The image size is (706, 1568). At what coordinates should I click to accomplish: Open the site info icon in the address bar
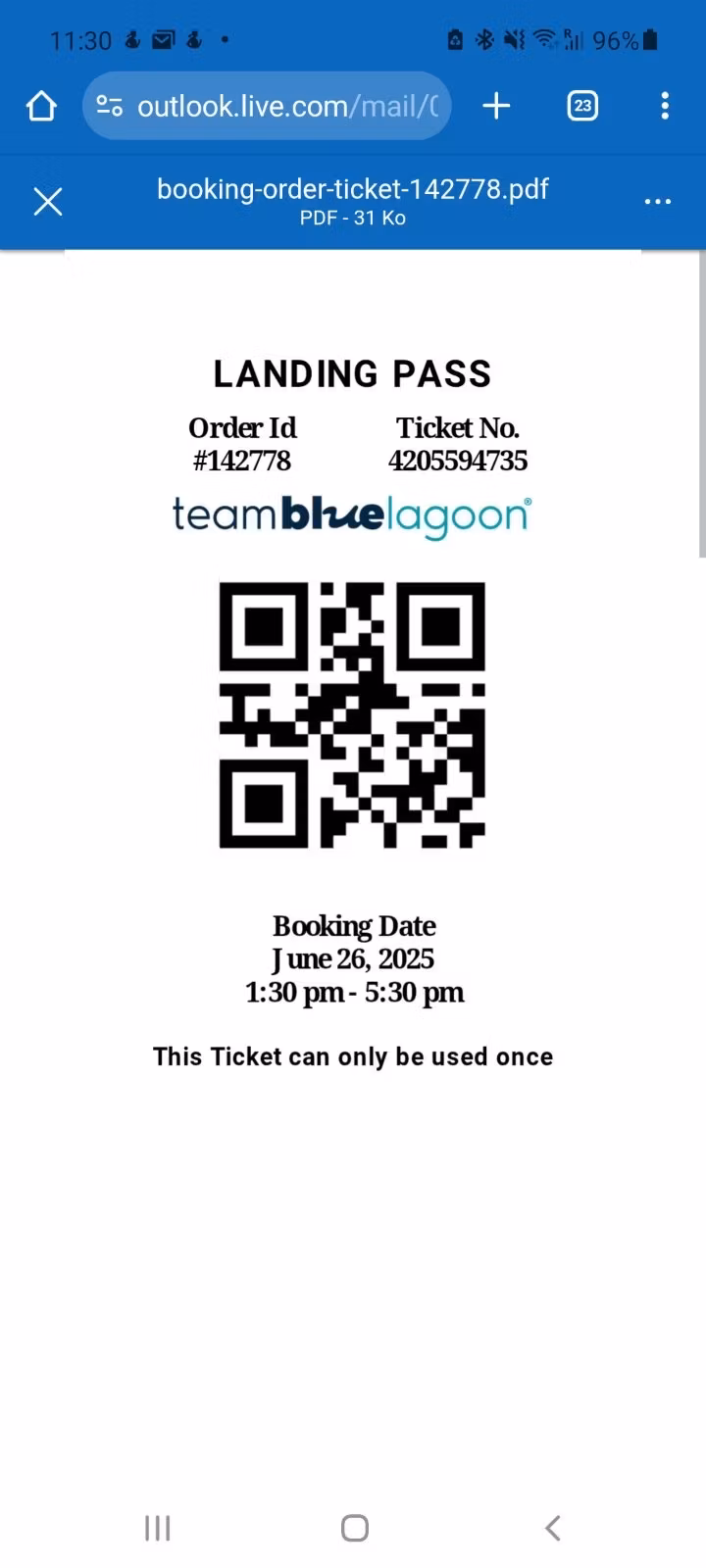pyautogui.click(x=110, y=106)
